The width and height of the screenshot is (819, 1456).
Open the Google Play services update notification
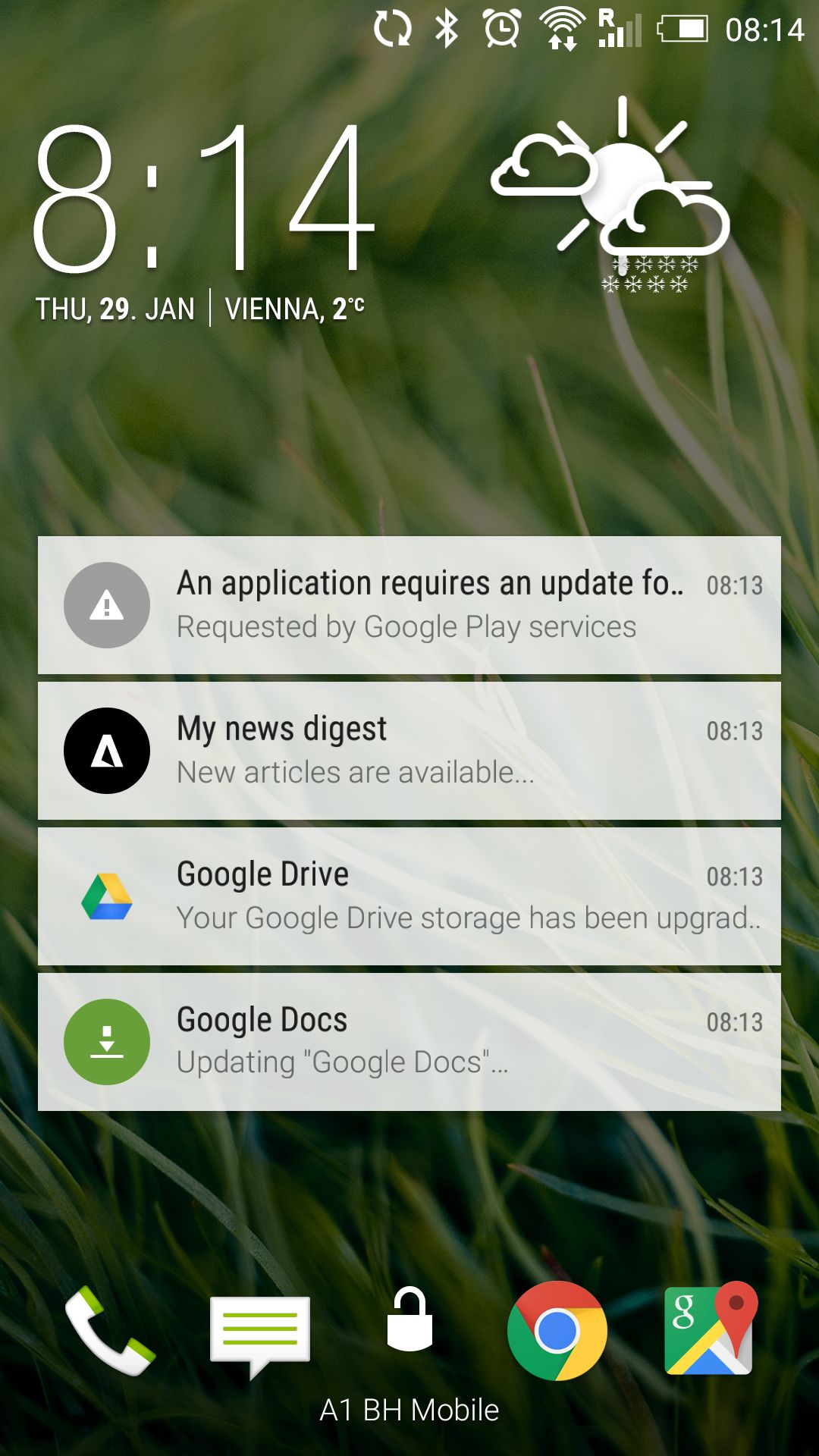(x=409, y=605)
